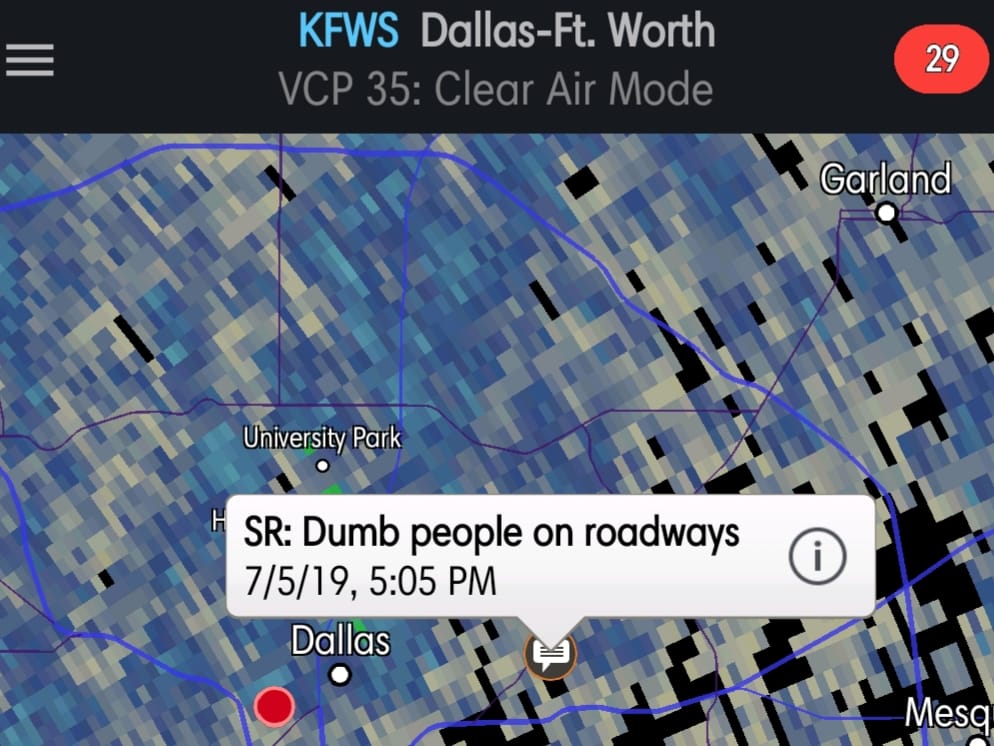Open info for the storm report
Screen dimensions: 994x746
[817, 557]
